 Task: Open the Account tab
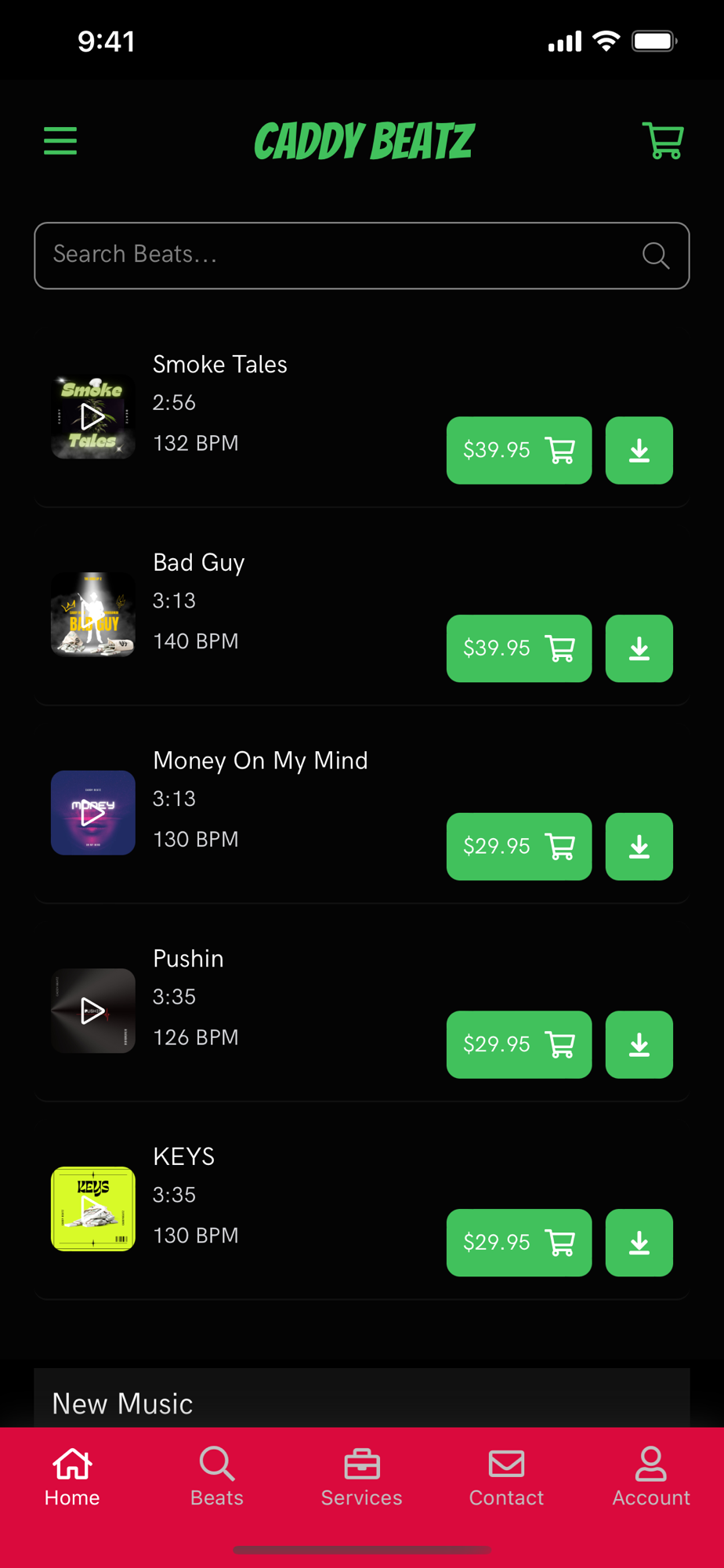pos(651,1476)
